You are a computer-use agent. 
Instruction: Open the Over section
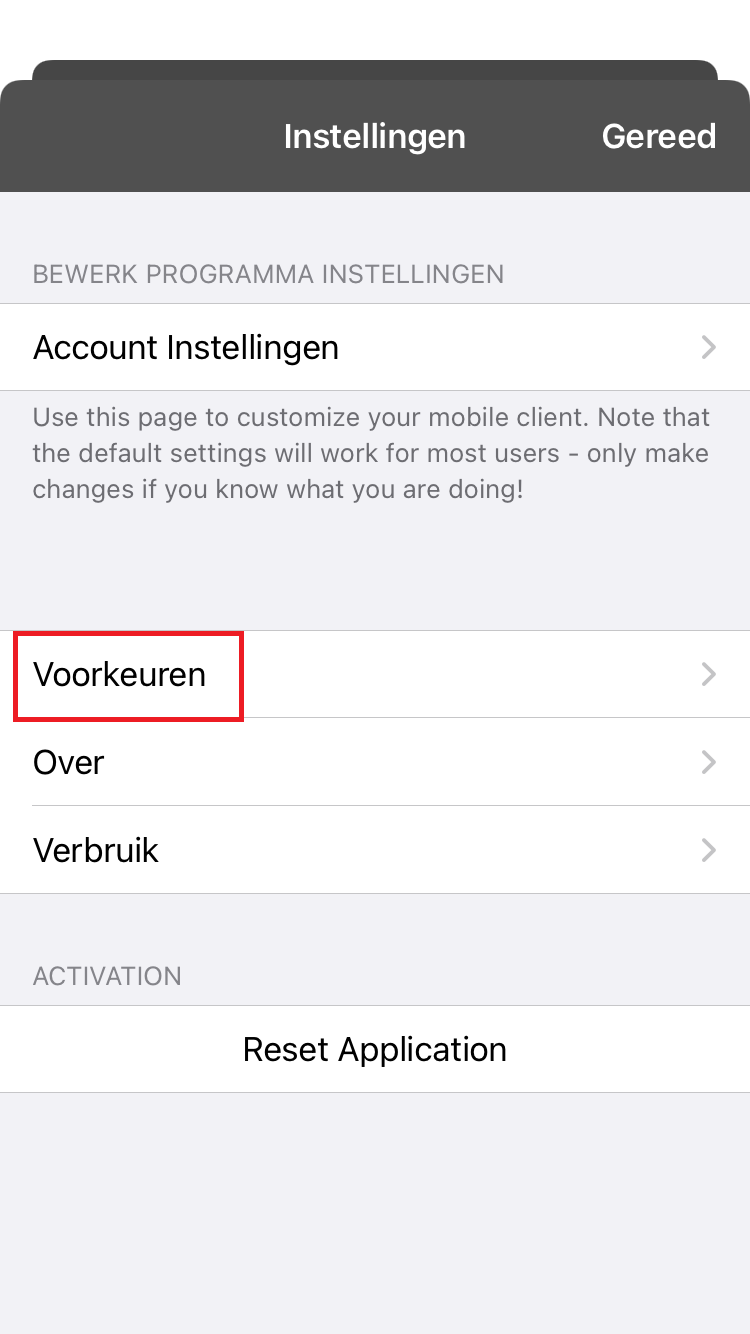[x=375, y=762]
